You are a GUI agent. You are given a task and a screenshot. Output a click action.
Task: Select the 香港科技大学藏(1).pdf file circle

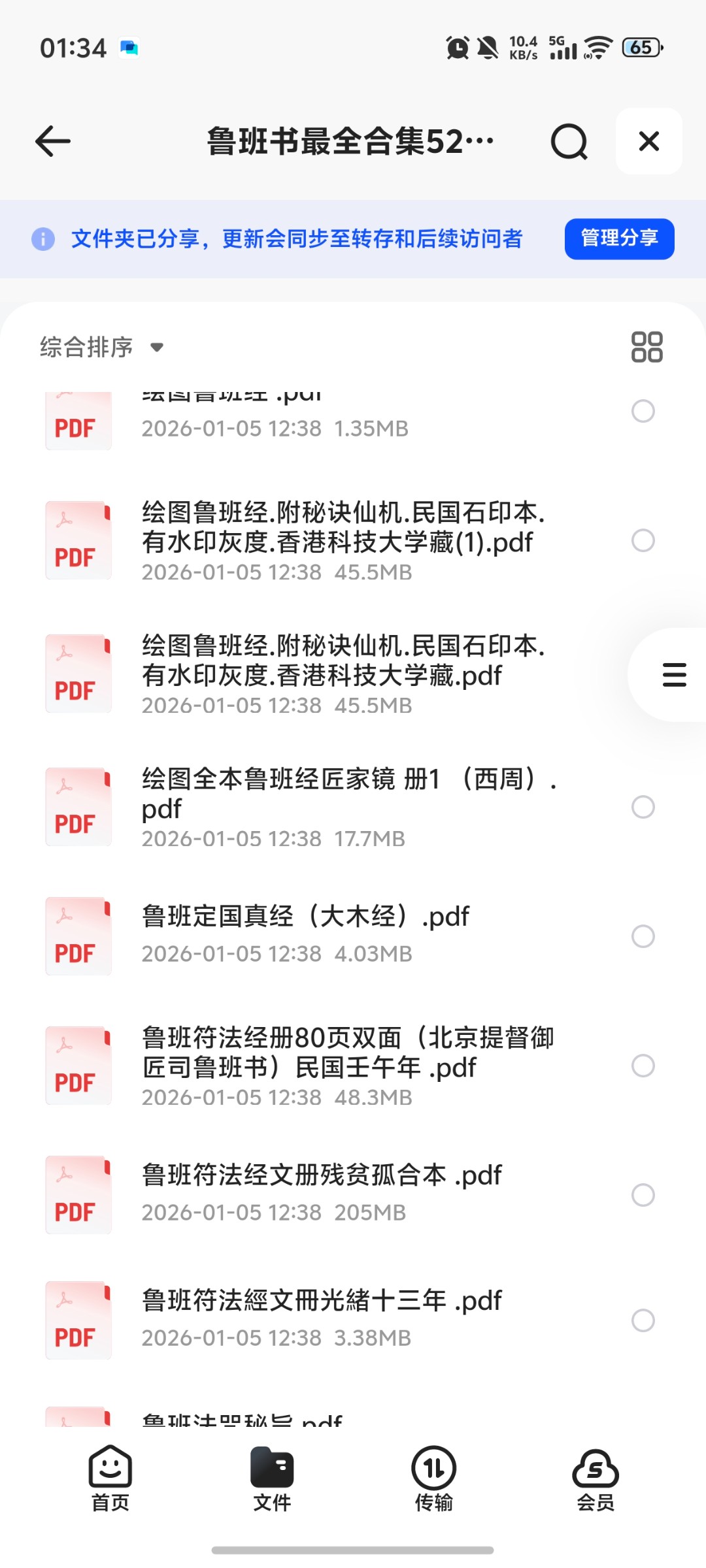click(x=643, y=540)
